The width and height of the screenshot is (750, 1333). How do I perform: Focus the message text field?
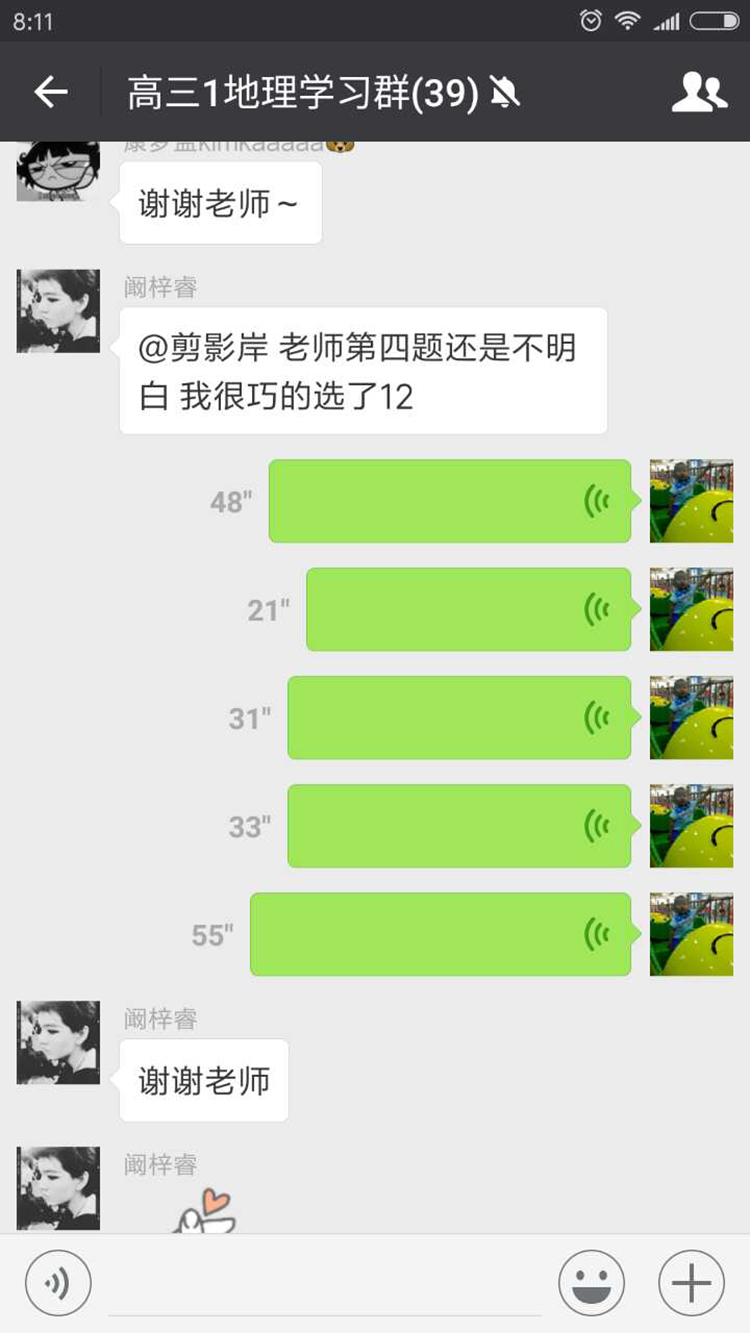[325, 1285]
